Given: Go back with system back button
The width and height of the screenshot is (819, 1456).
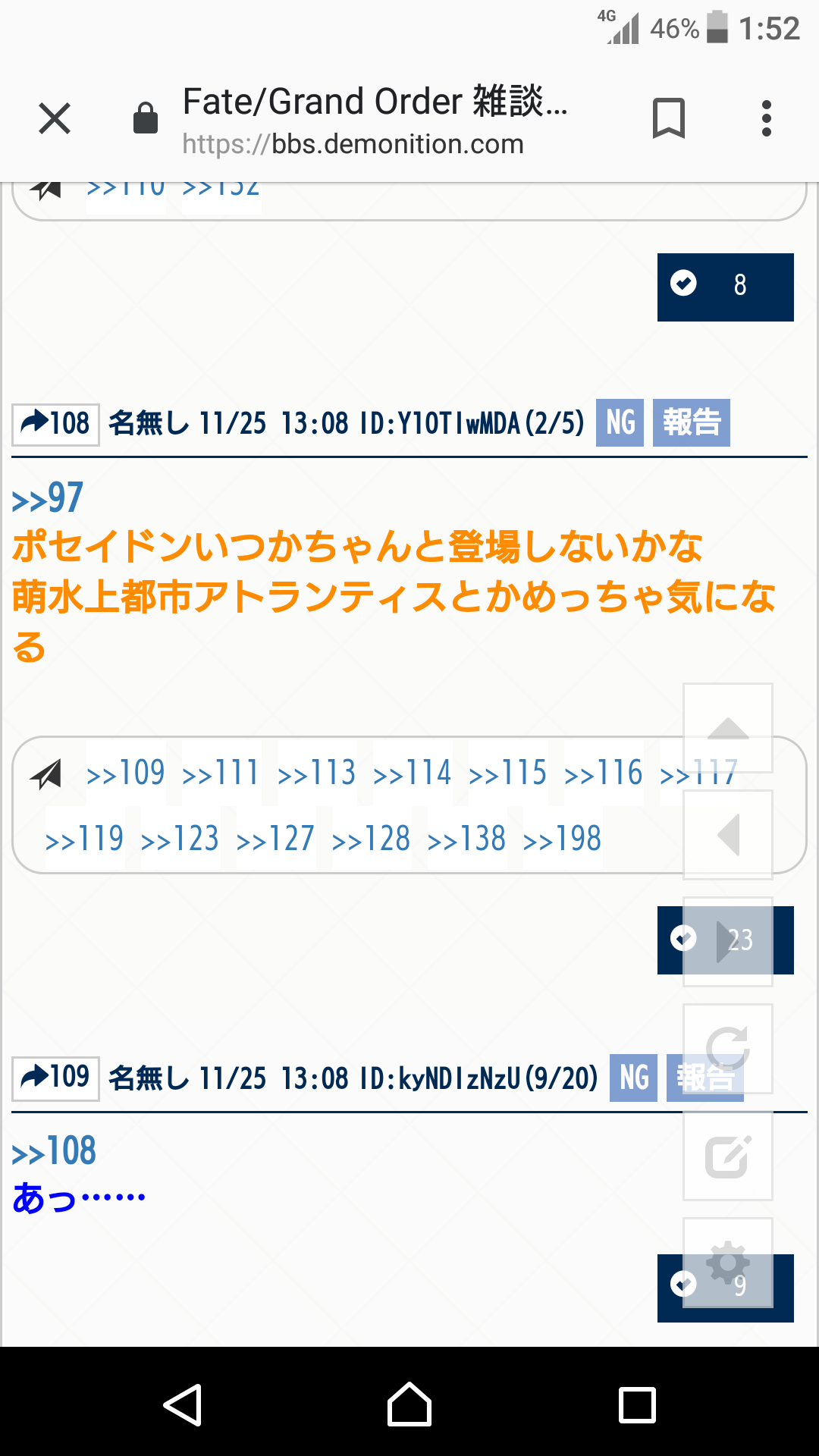Looking at the screenshot, I should (183, 1405).
